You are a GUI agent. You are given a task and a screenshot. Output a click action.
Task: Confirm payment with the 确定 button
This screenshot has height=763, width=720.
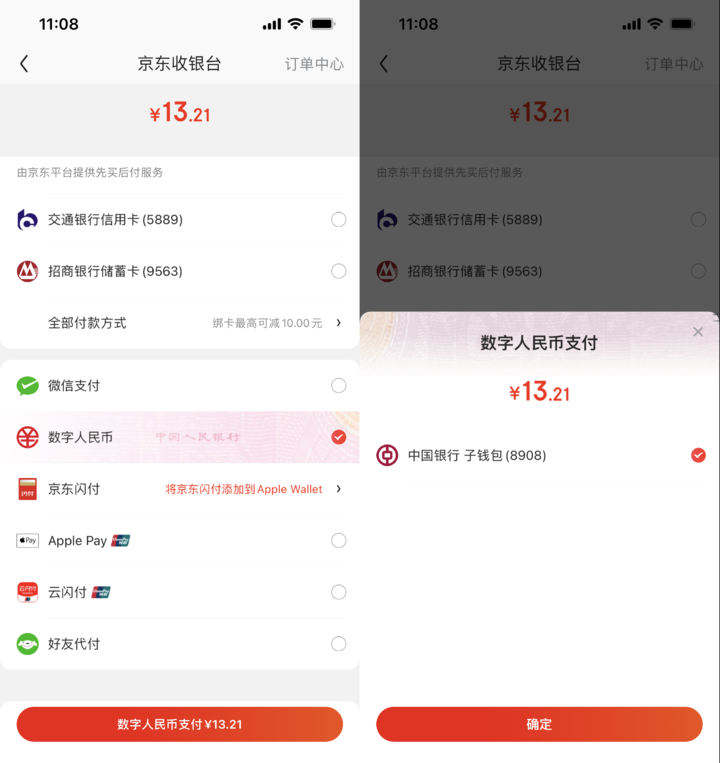(x=538, y=724)
